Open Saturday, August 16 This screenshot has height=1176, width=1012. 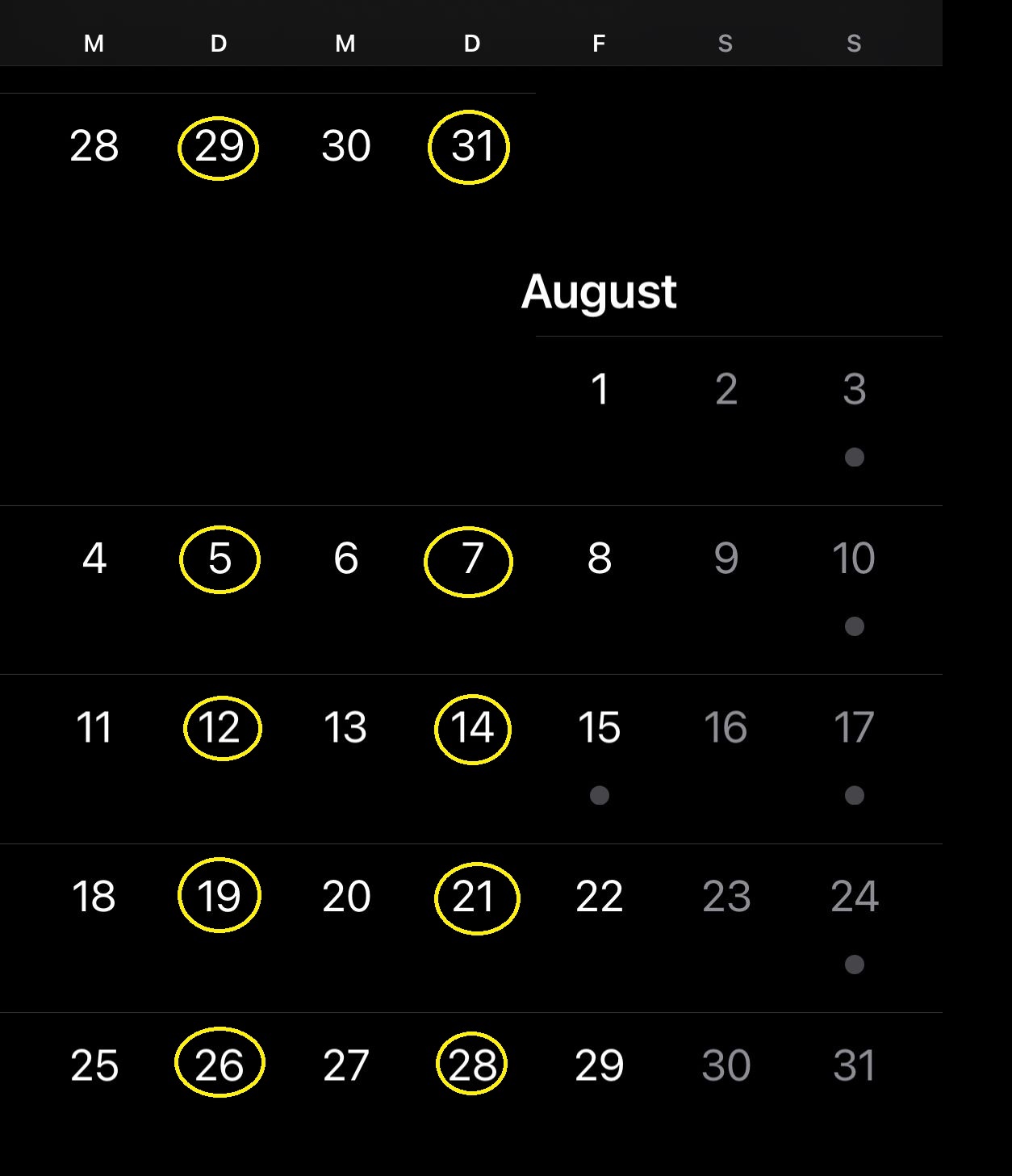point(726,728)
